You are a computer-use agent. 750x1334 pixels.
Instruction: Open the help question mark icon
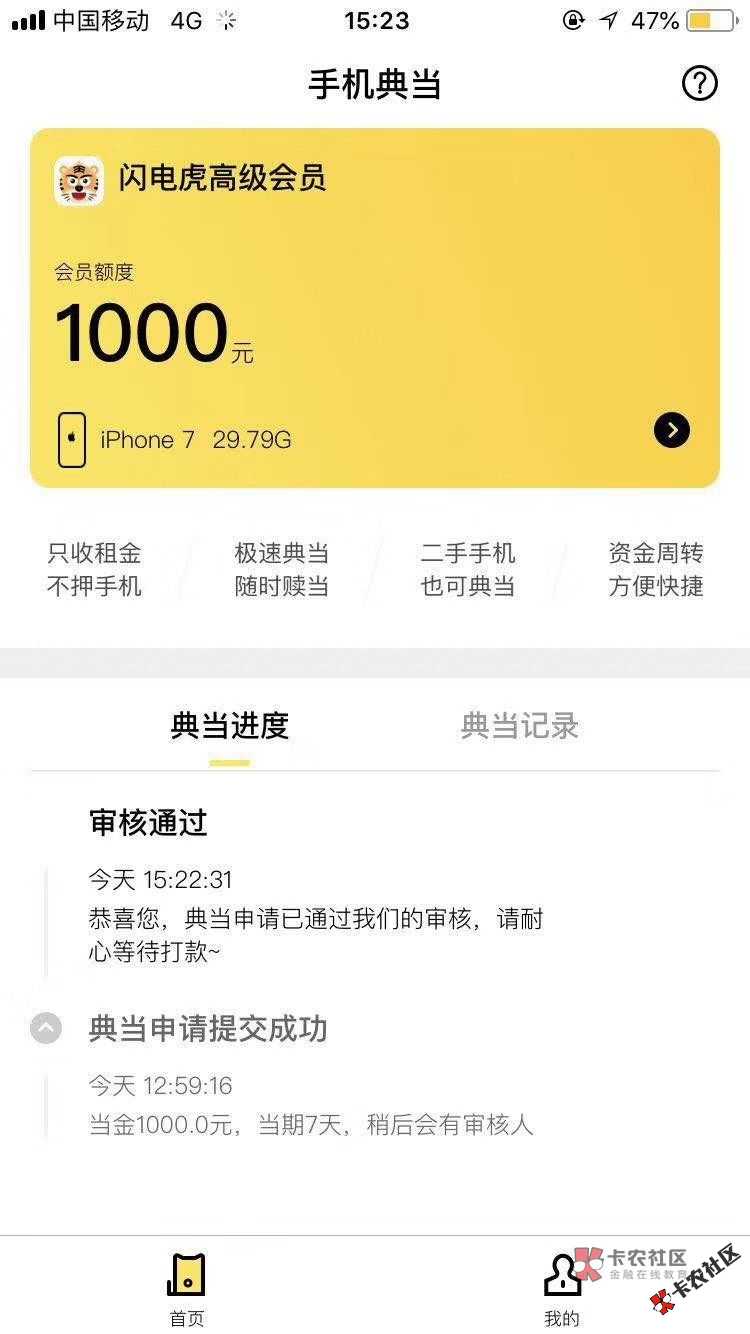point(699,83)
